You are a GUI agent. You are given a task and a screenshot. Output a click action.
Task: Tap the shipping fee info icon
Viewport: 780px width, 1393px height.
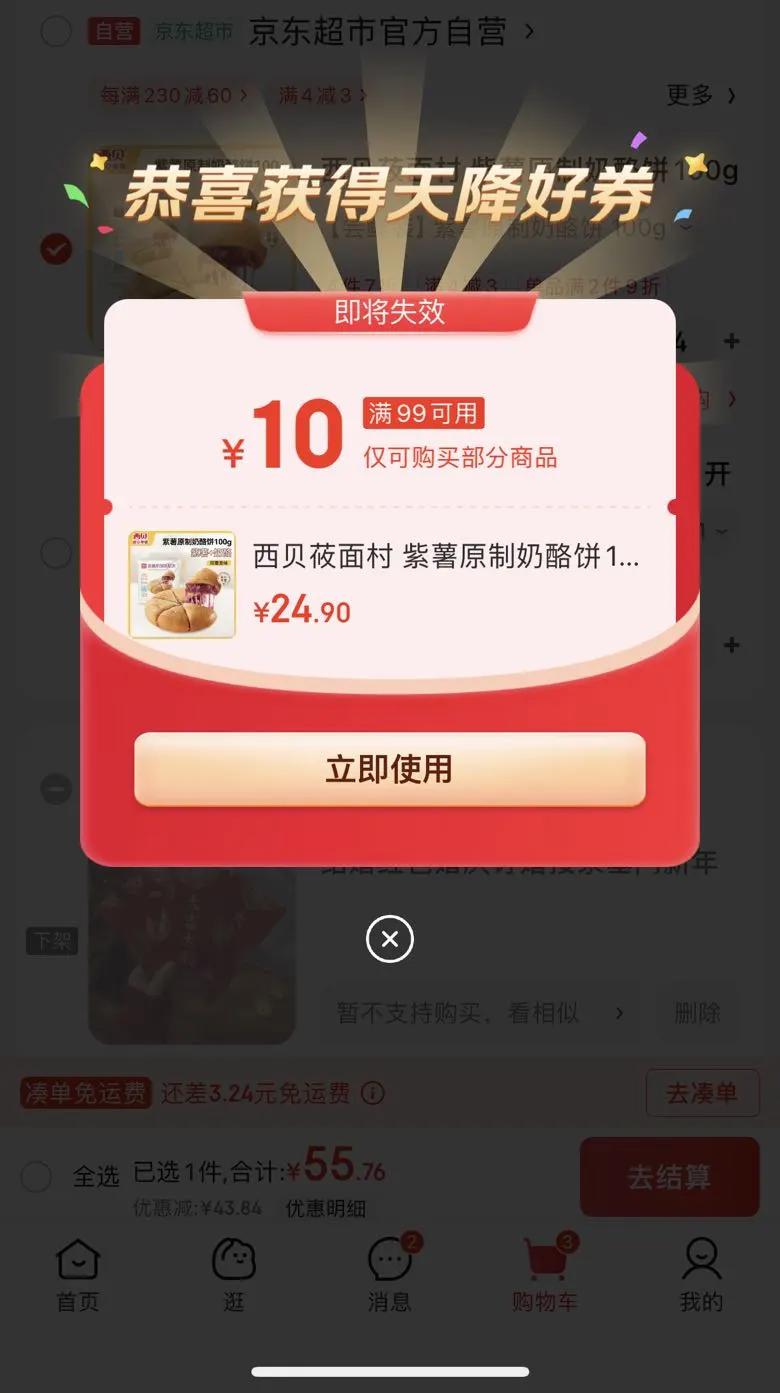click(x=370, y=1095)
